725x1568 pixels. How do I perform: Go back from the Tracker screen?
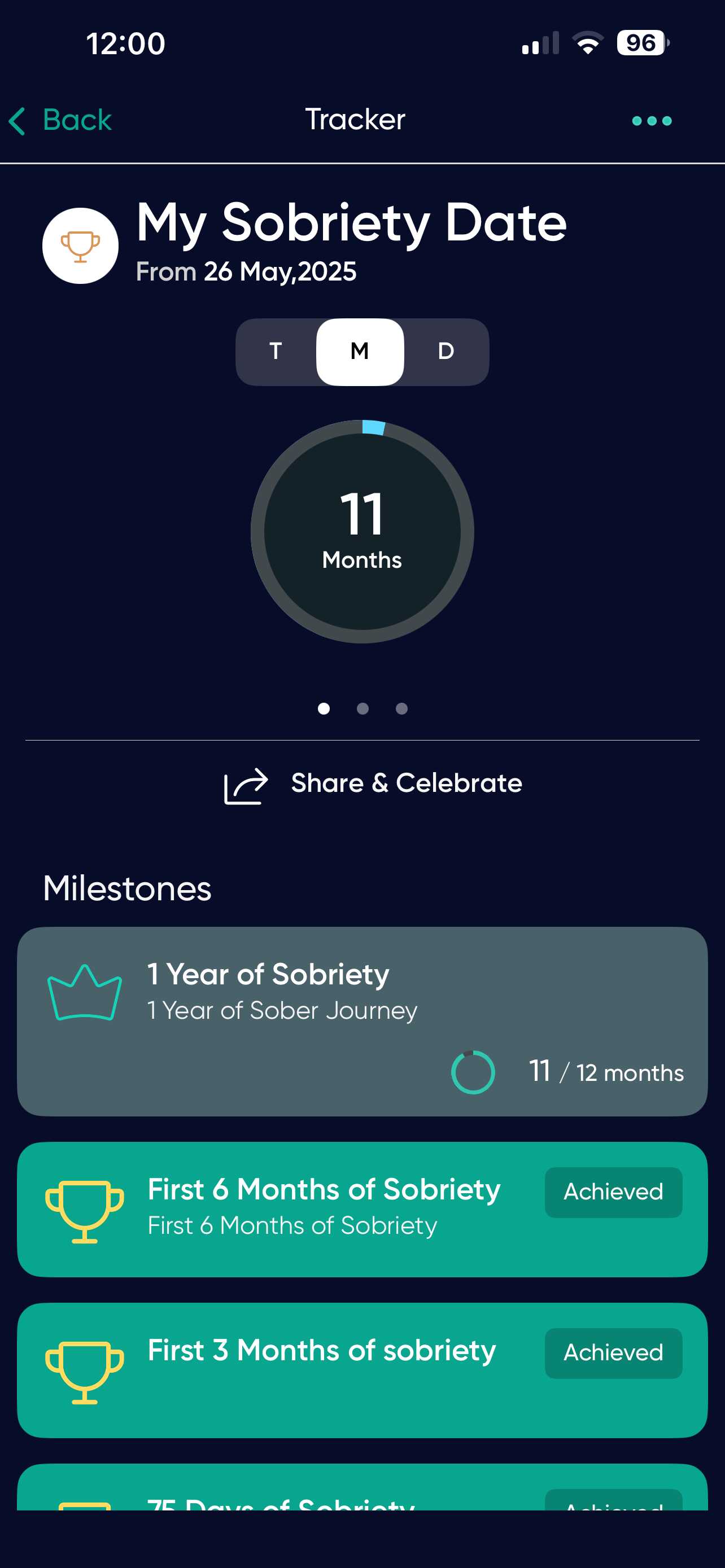(61, 120)
